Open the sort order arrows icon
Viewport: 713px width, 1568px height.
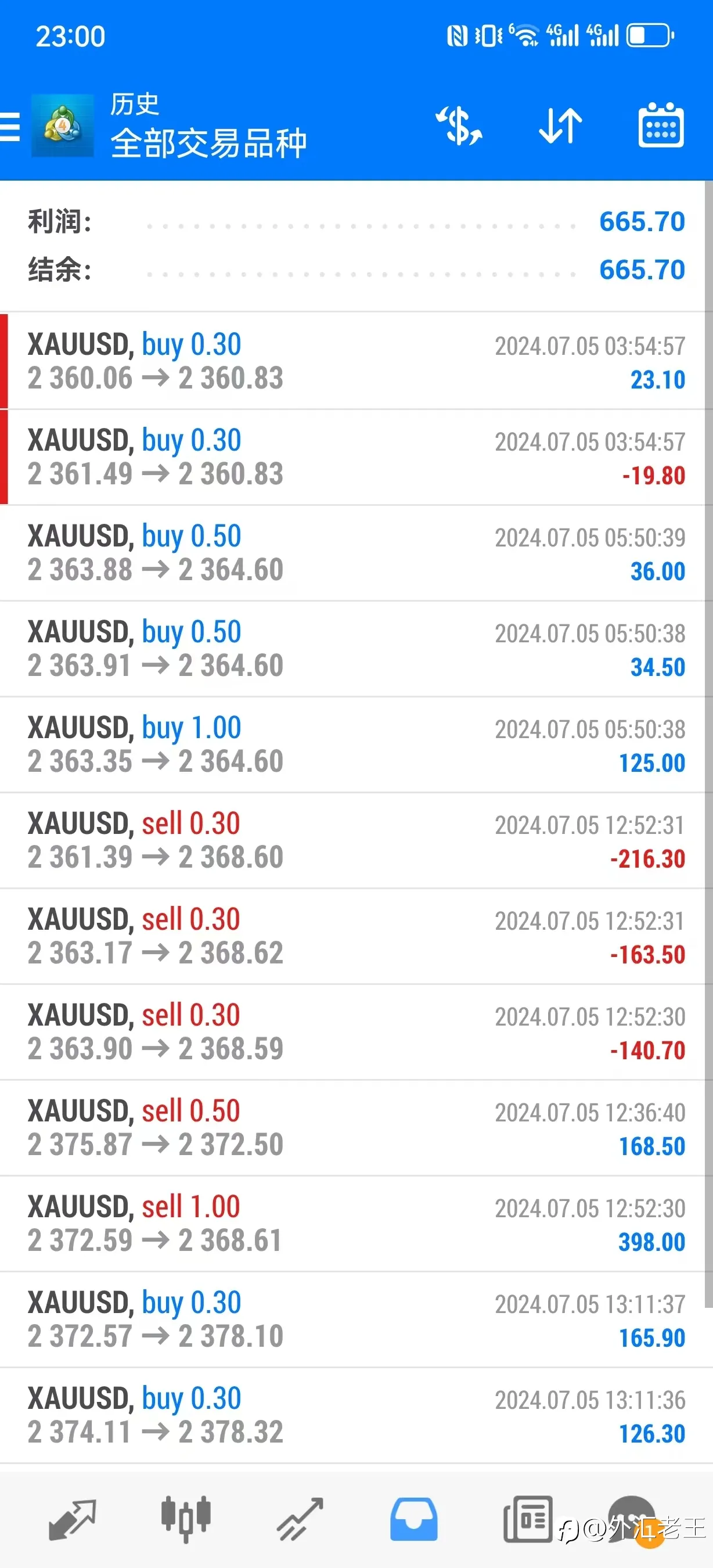[x=560, y=126]
